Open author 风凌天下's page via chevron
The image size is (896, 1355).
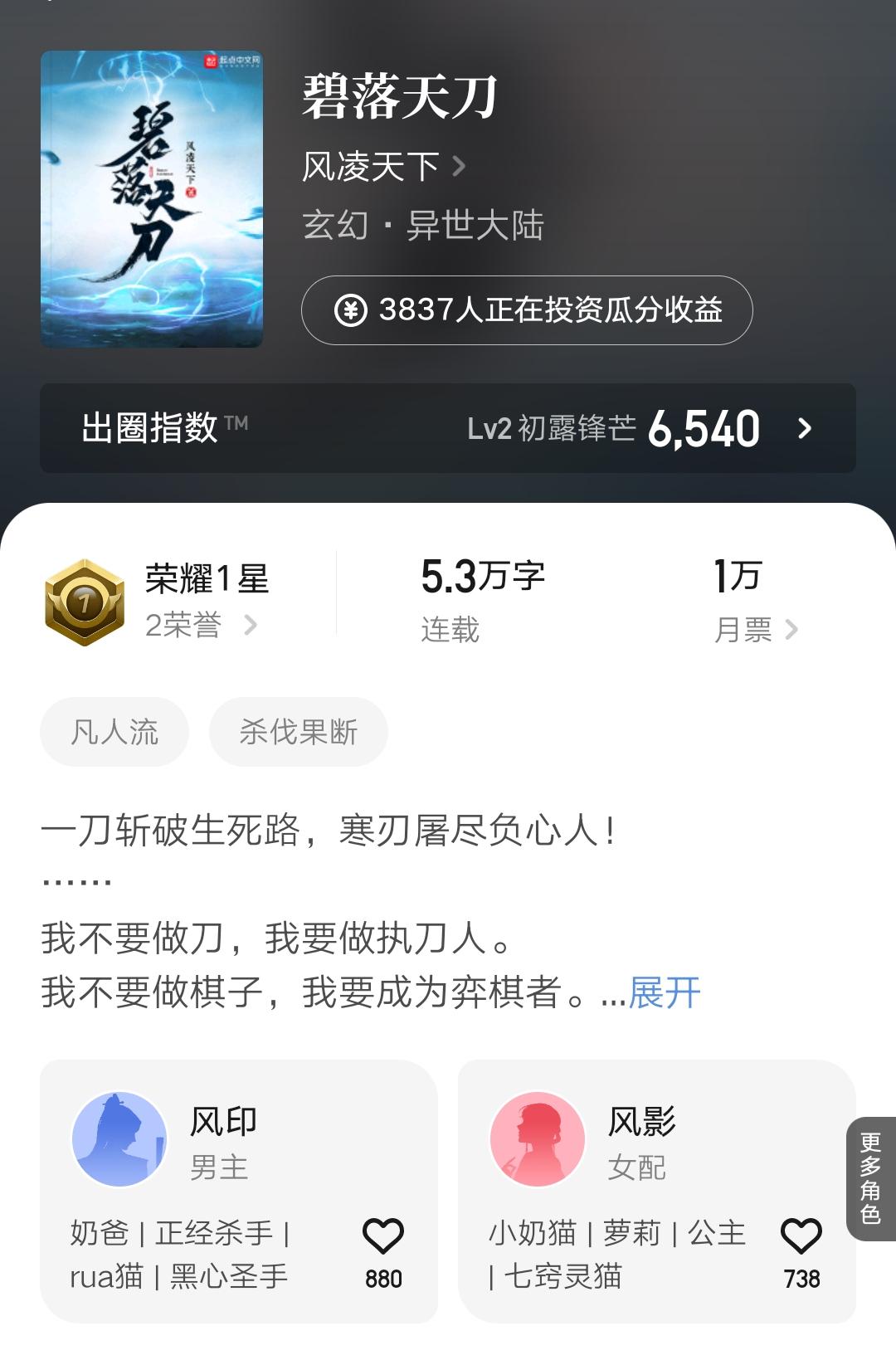click(x=457, y=165)
